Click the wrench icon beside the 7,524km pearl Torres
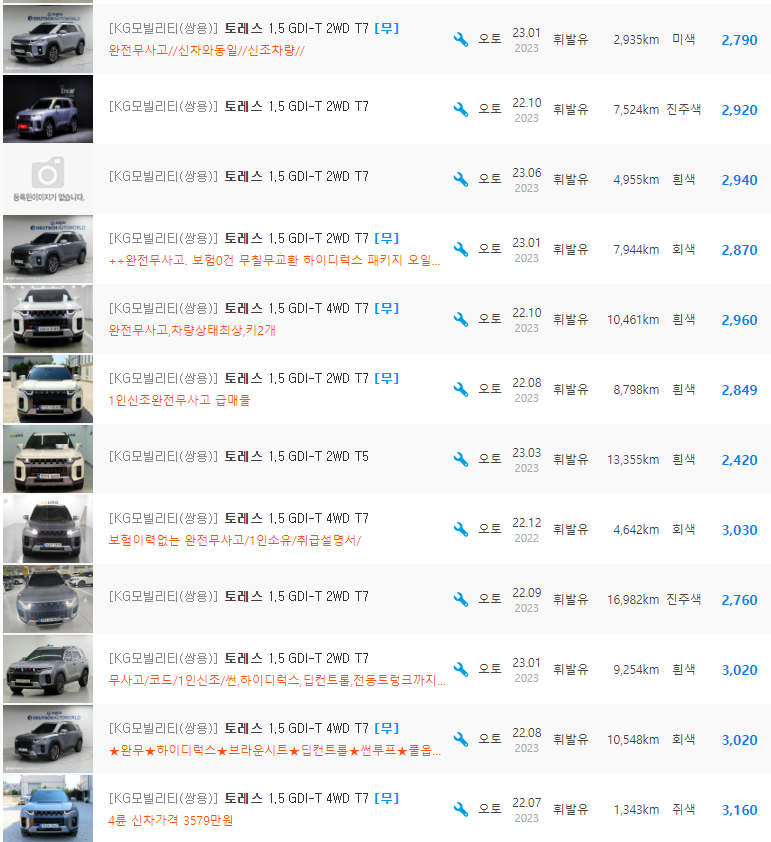This screenshot has width=771, height=842. pyautogui.click(x=460, y=109)
